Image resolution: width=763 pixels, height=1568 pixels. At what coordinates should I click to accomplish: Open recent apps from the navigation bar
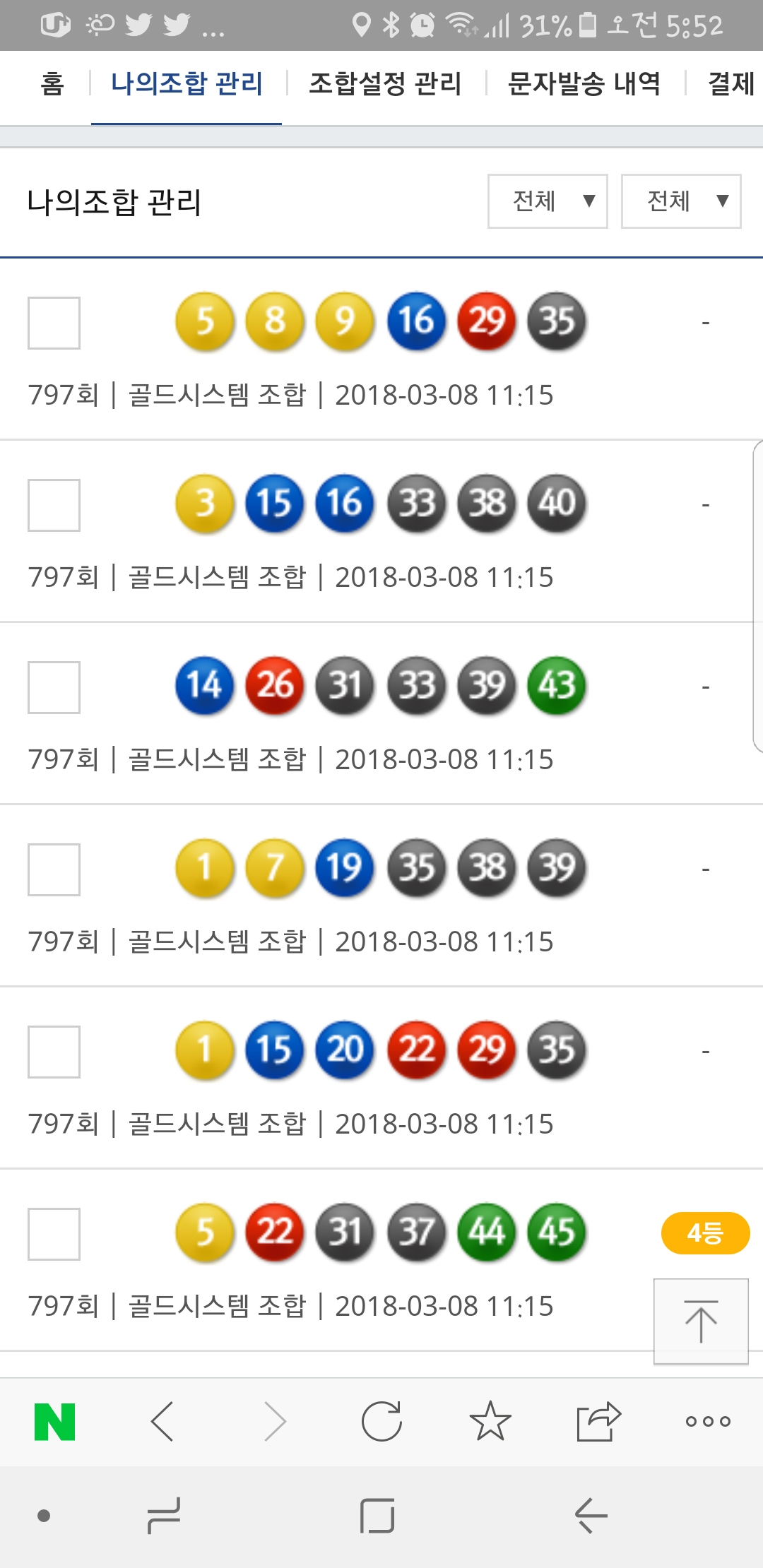pyautogui.click(x=164, y=1516)
